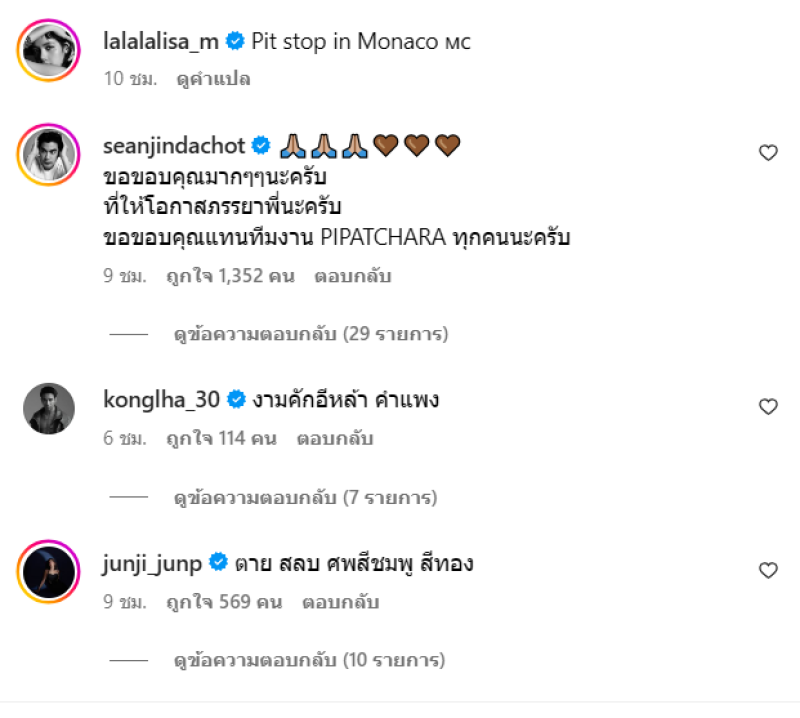Open konglha_30's profile picture
Screen dimensions: 800x718
[x=48, y=408]
